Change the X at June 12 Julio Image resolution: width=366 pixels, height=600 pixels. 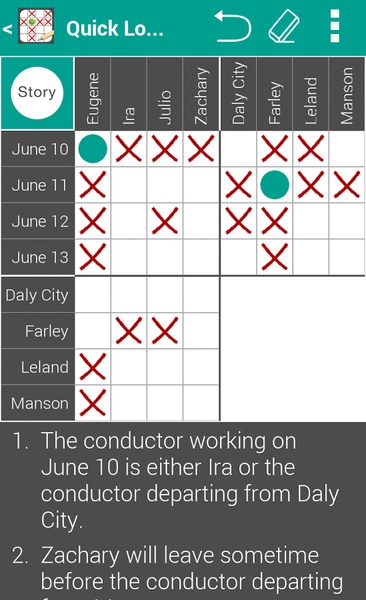point(165,221)
